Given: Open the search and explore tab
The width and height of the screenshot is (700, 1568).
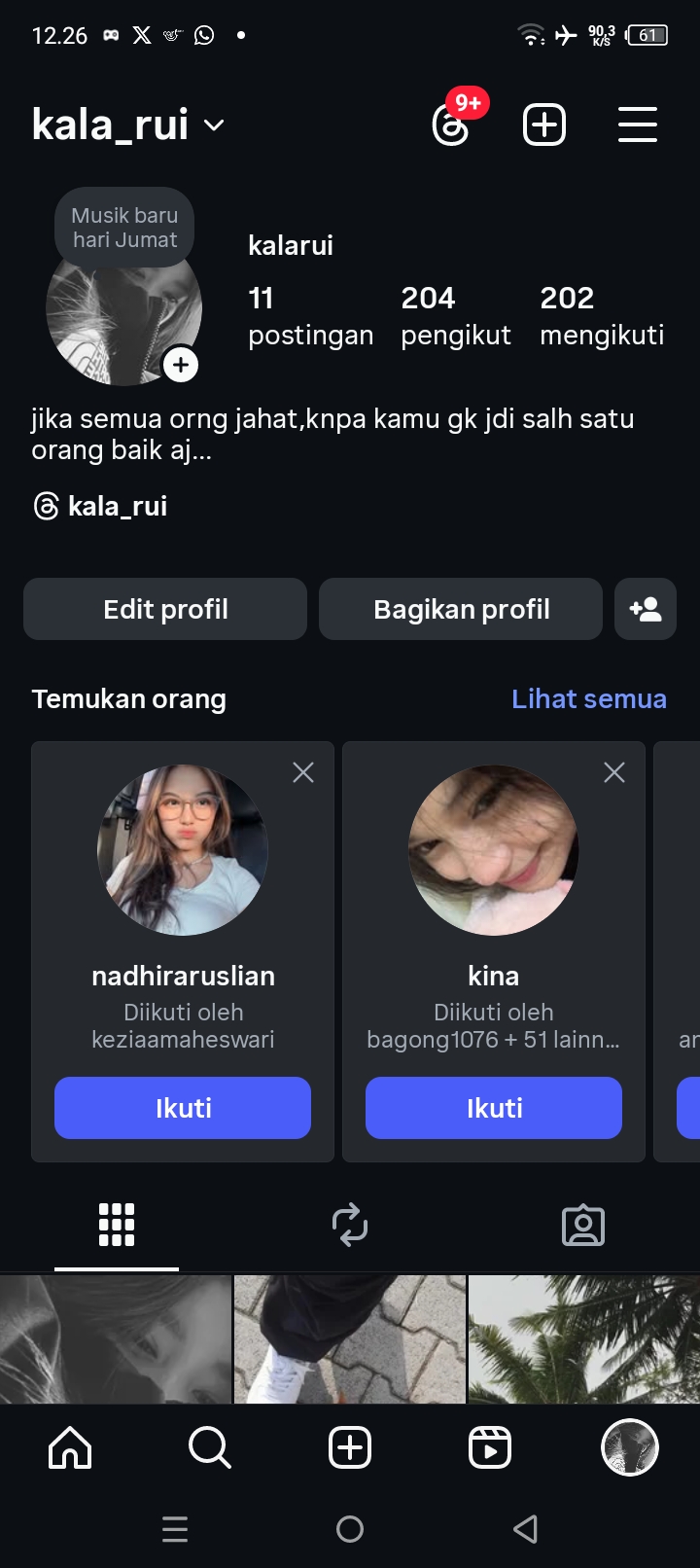Looking at the screenshot, I should pyautogui.click(x=210, y=1447).
